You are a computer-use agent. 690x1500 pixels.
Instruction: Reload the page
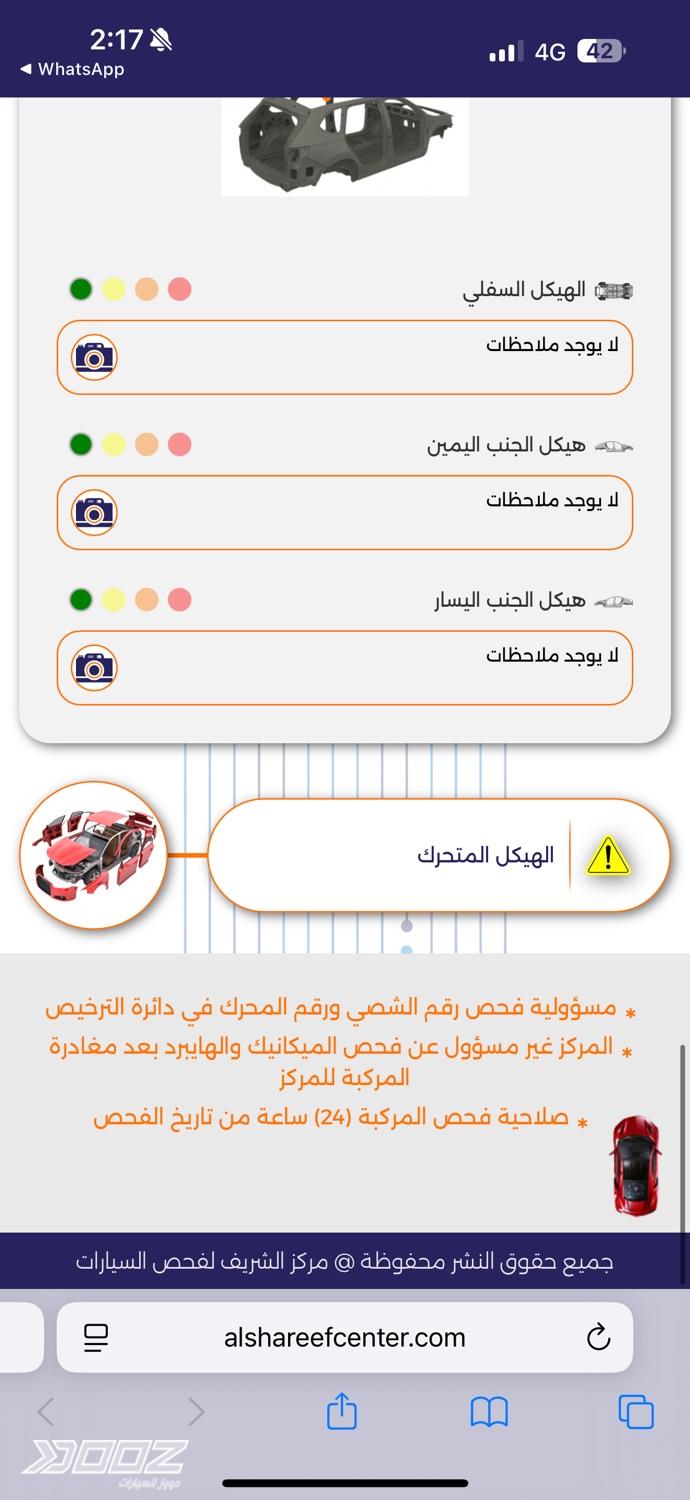598,1337
